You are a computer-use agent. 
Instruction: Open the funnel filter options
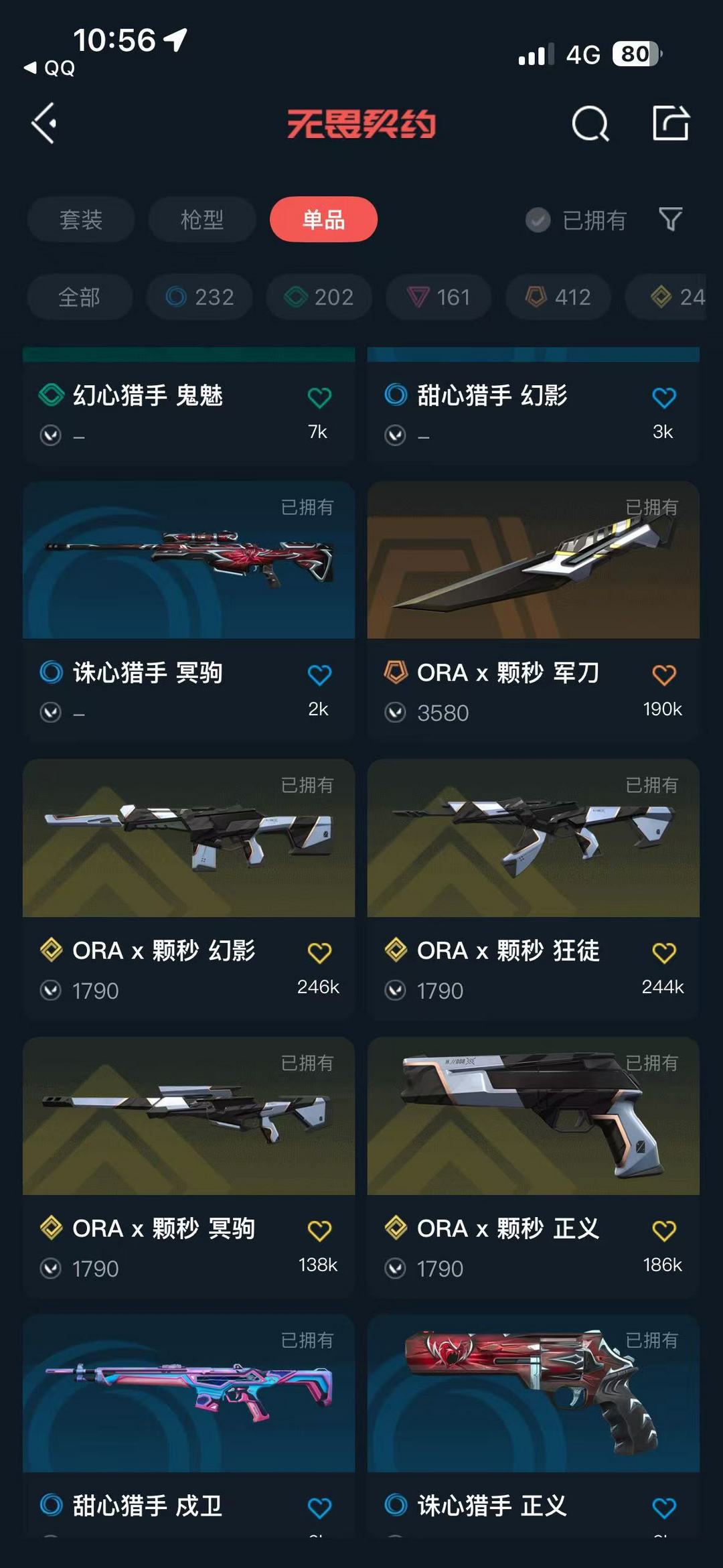[x=670, y=219]
